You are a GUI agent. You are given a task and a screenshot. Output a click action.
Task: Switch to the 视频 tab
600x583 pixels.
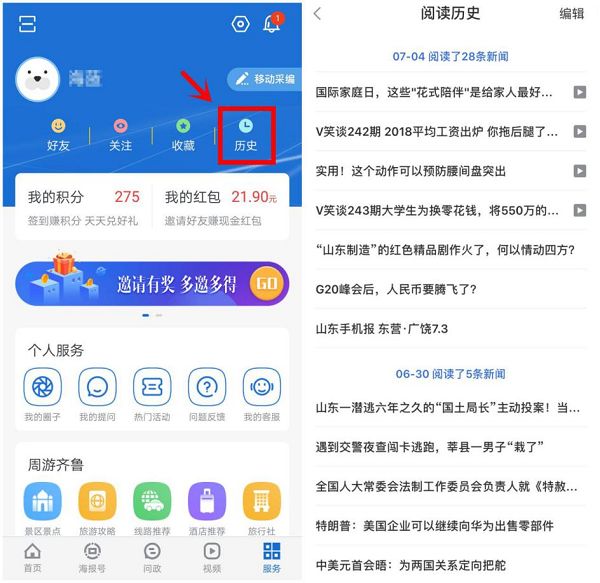(x=212, y=557)
